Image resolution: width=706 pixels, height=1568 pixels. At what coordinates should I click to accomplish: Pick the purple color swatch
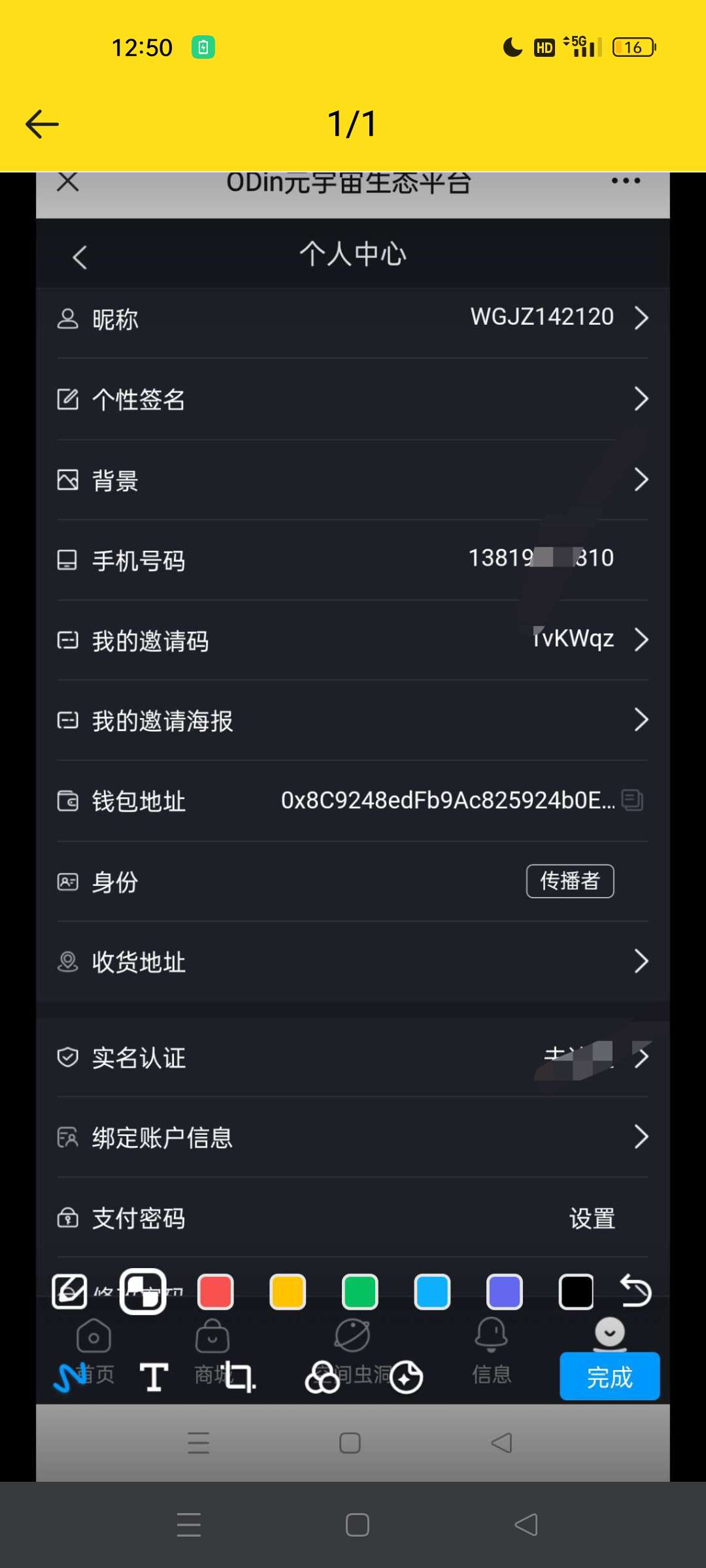pos(505,1292)
